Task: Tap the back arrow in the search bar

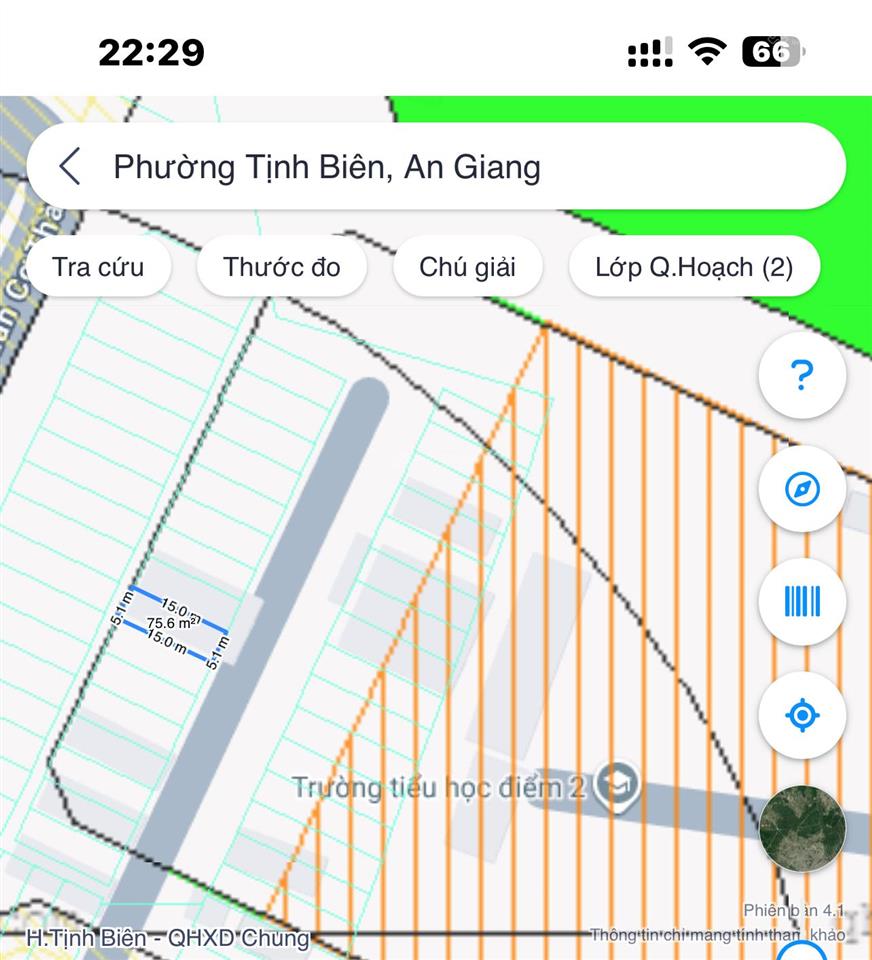Action: pos(68,166)
